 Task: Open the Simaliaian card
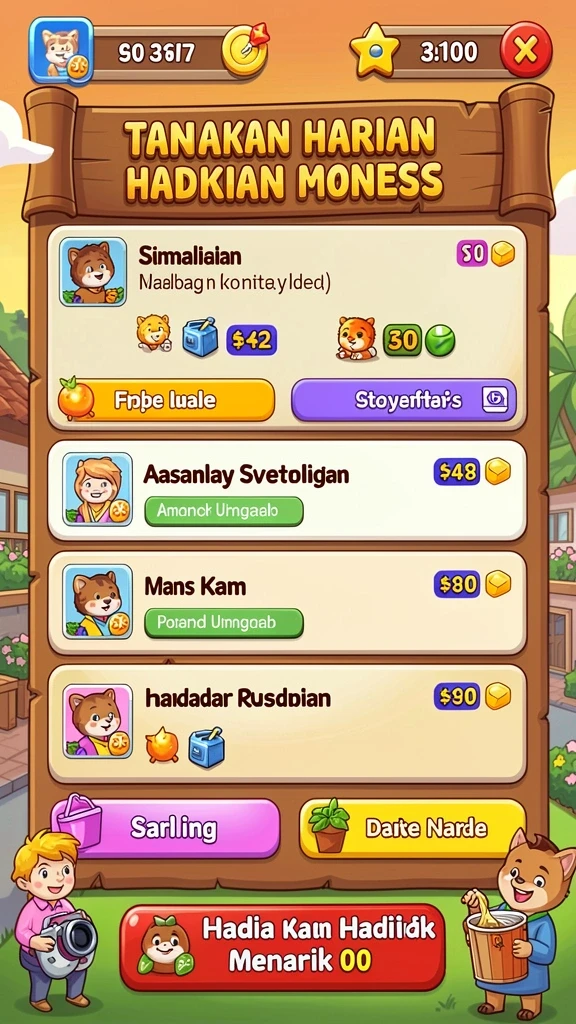point(287,328)
